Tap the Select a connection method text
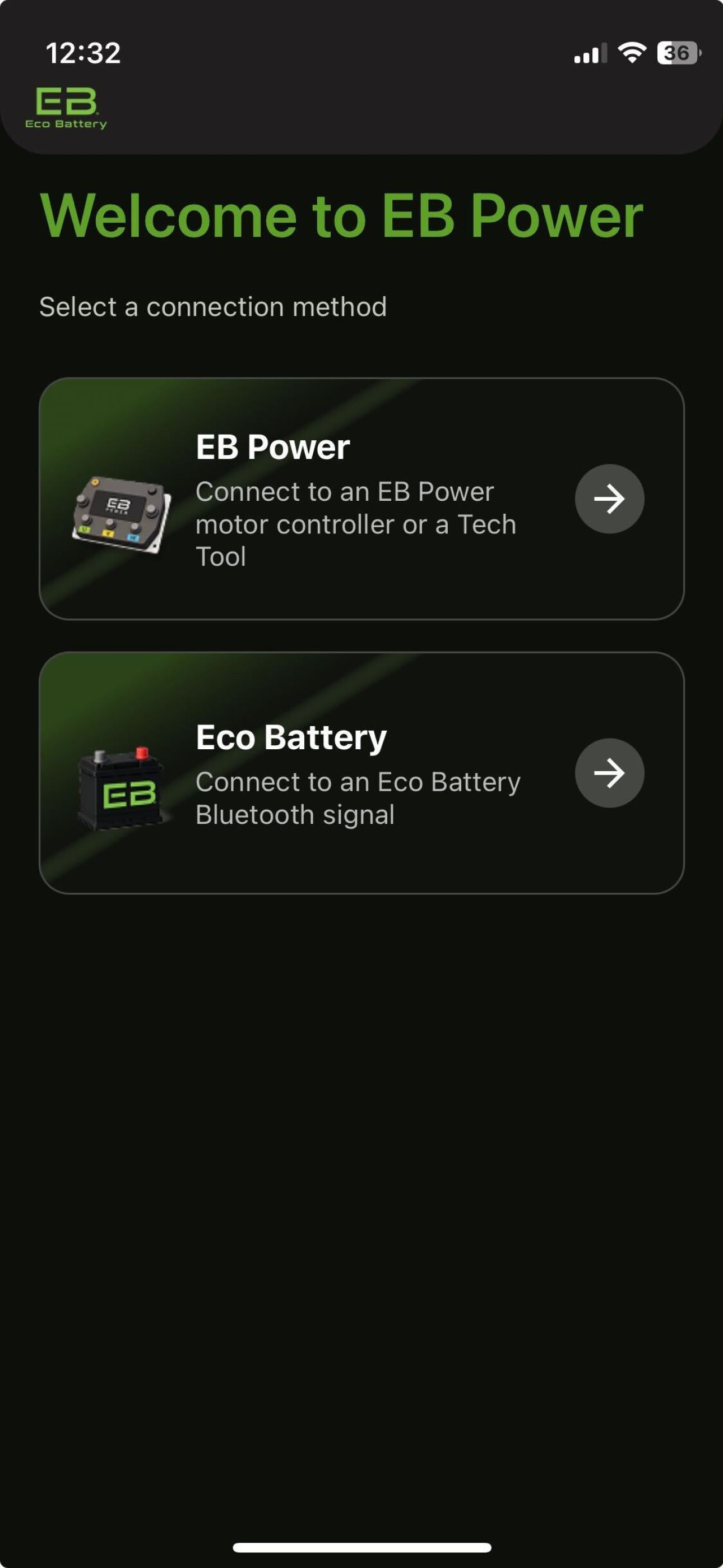723x1568 pixels. click(213, 307)
